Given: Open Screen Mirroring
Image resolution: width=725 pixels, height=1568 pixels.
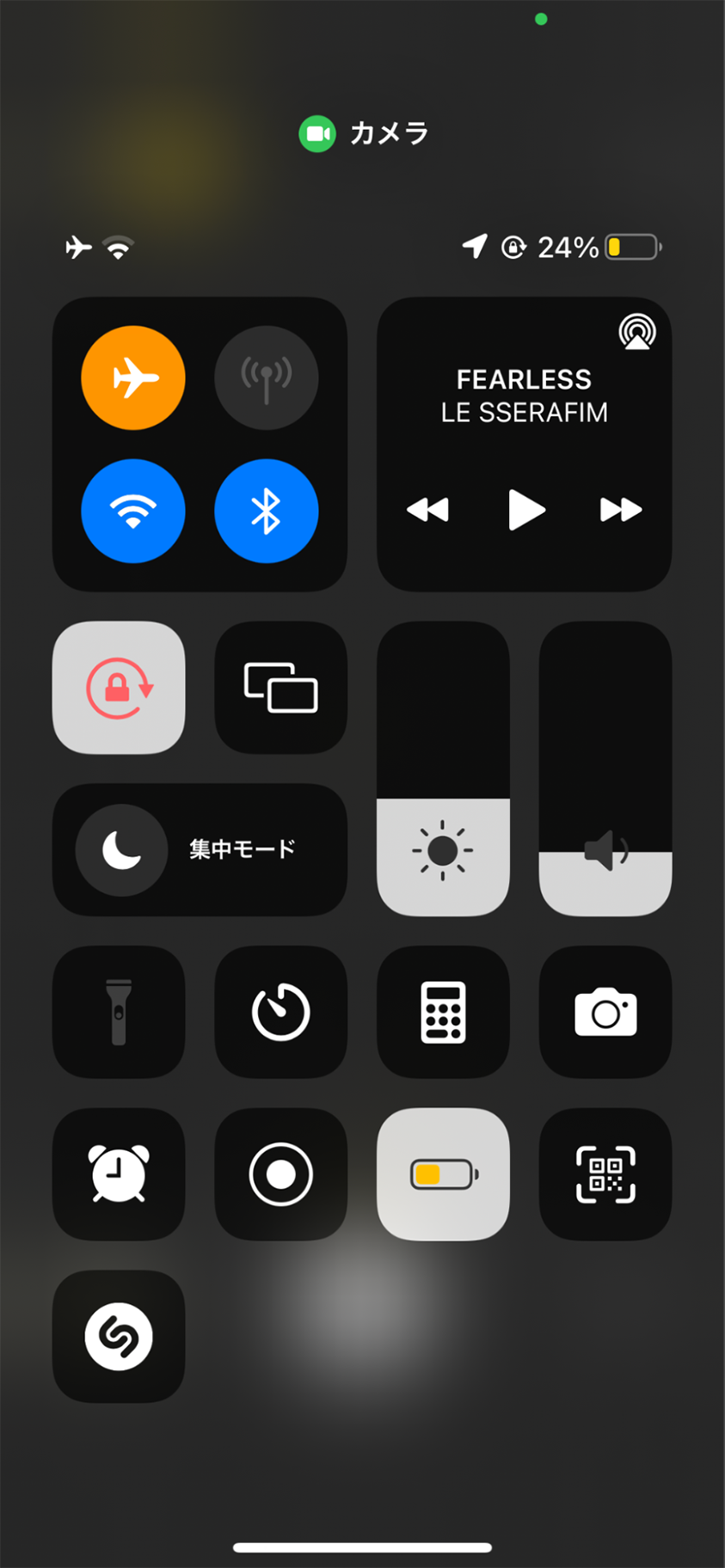Looking at the screenshot, I should (x=280, y=688).
